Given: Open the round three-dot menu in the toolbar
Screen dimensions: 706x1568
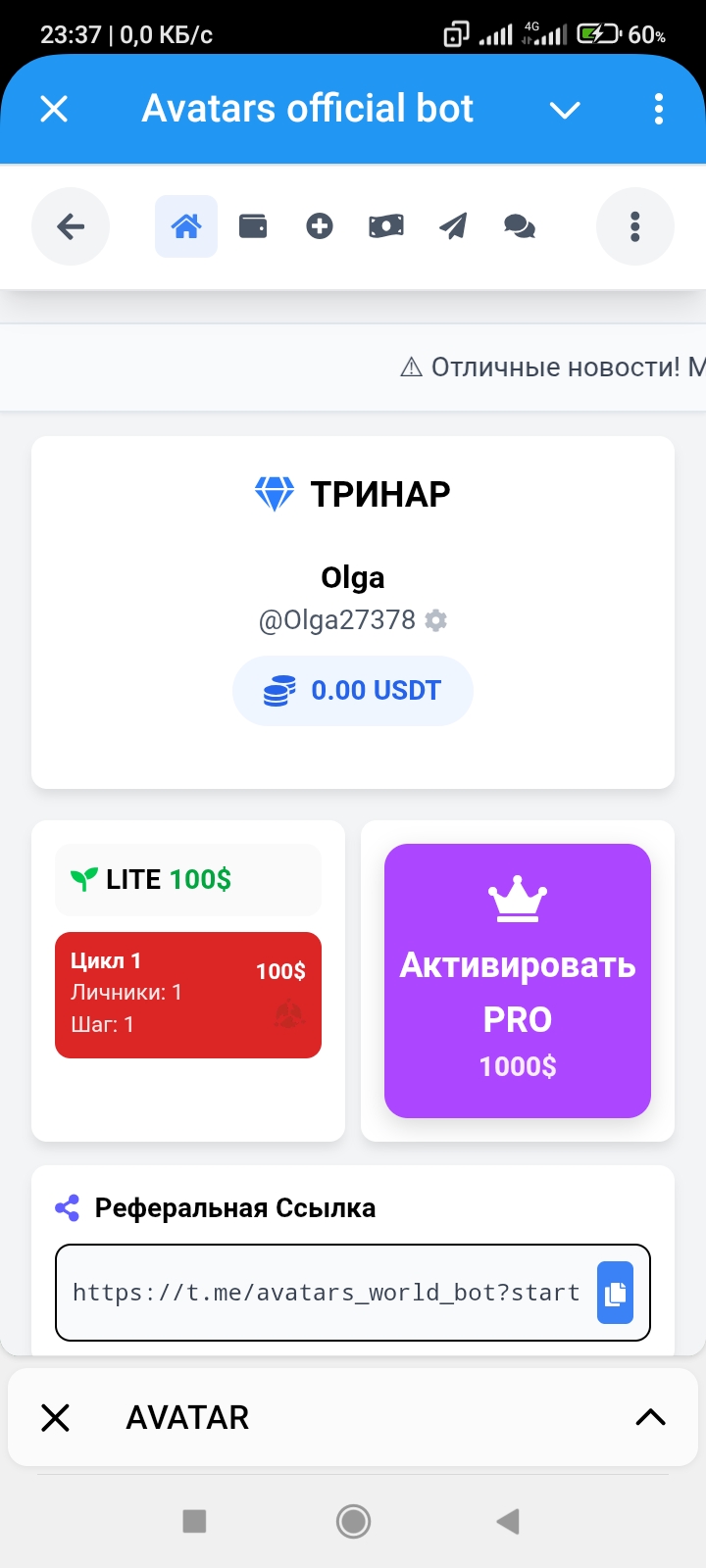Looking at the screenshot, I should [x=635, y=226].
